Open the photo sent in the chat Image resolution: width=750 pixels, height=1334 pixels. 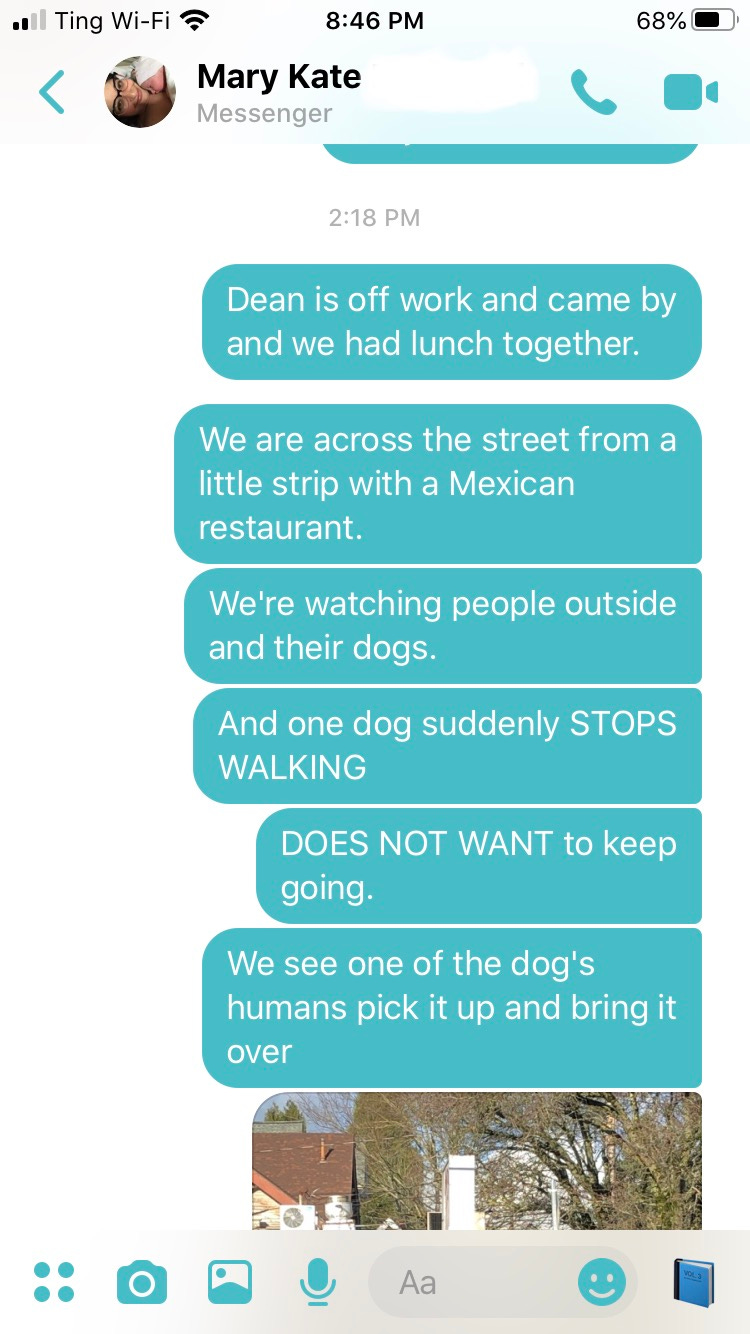(x=477, y=1161)
